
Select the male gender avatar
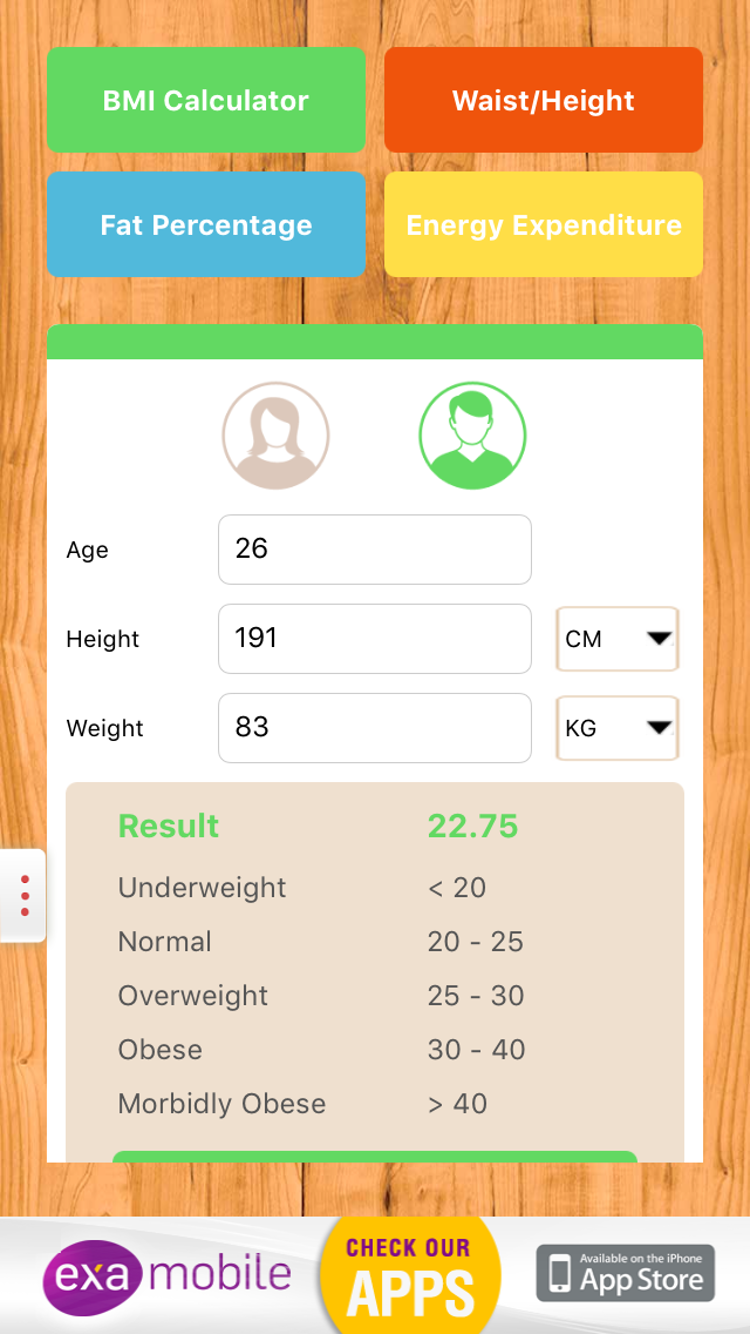(472, 436)
